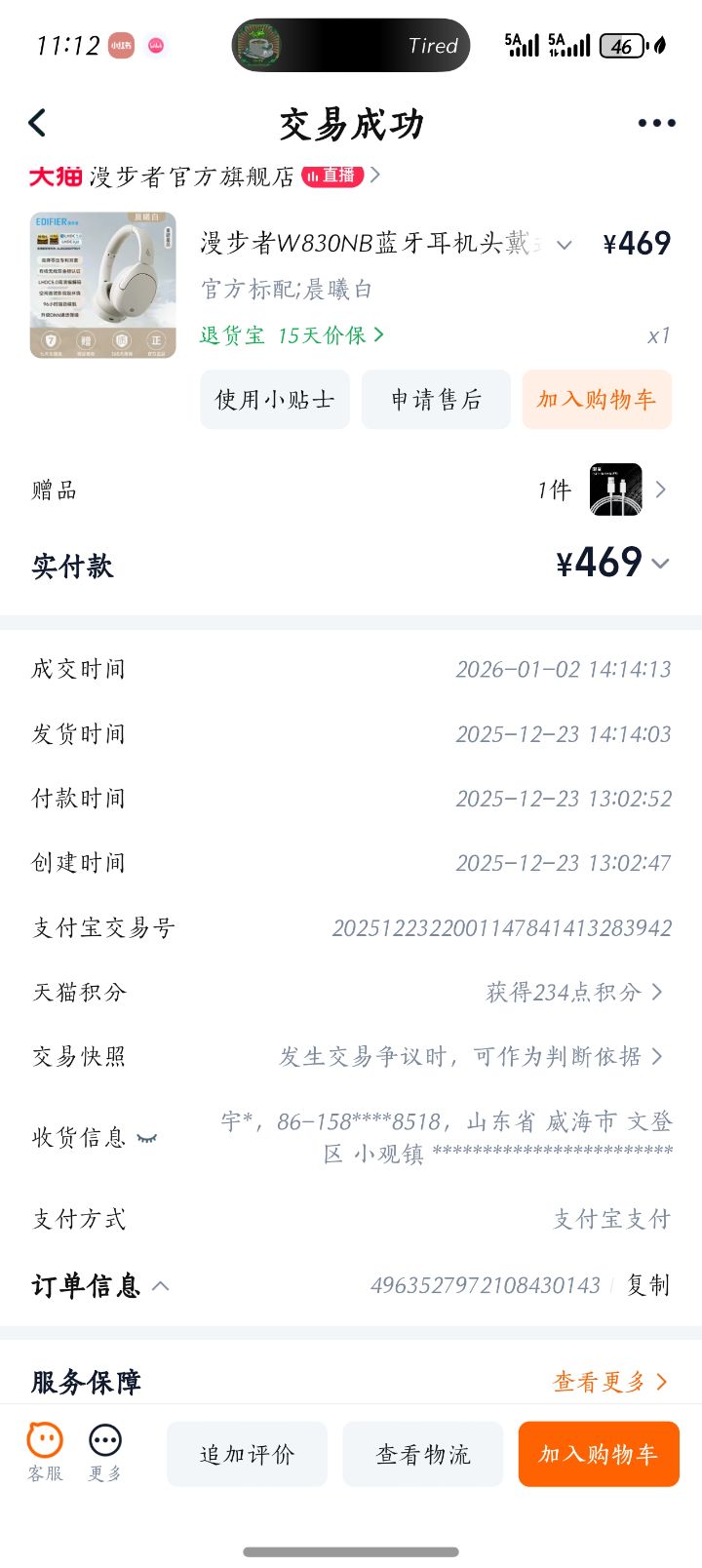Image resolution: width=702 pixels, height=1568 pixels.
Task: Reveal the hidden 收货信息 with the eye icon
Action: tap(147, 1138)
